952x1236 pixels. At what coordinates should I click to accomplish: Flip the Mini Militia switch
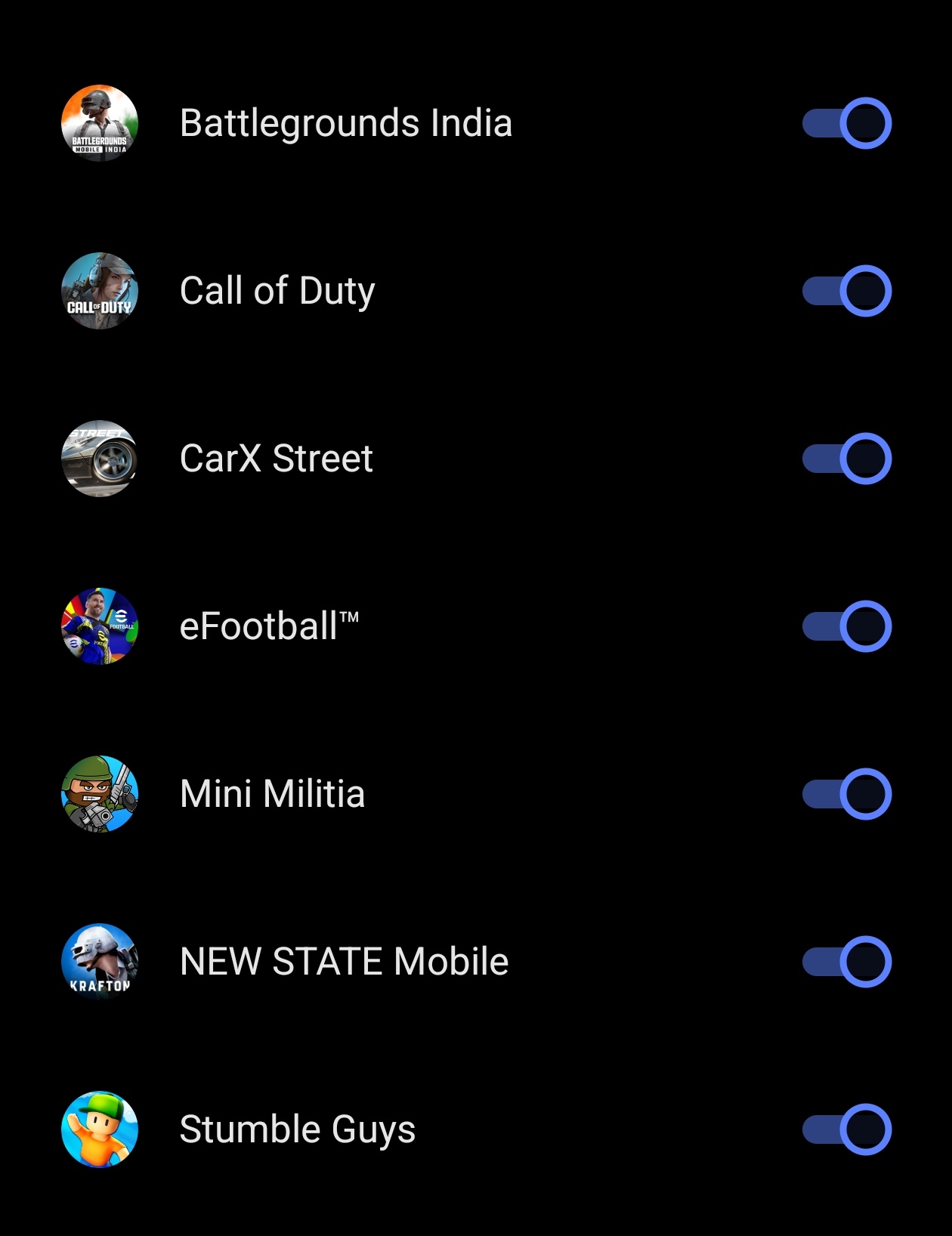coord(847,794)
